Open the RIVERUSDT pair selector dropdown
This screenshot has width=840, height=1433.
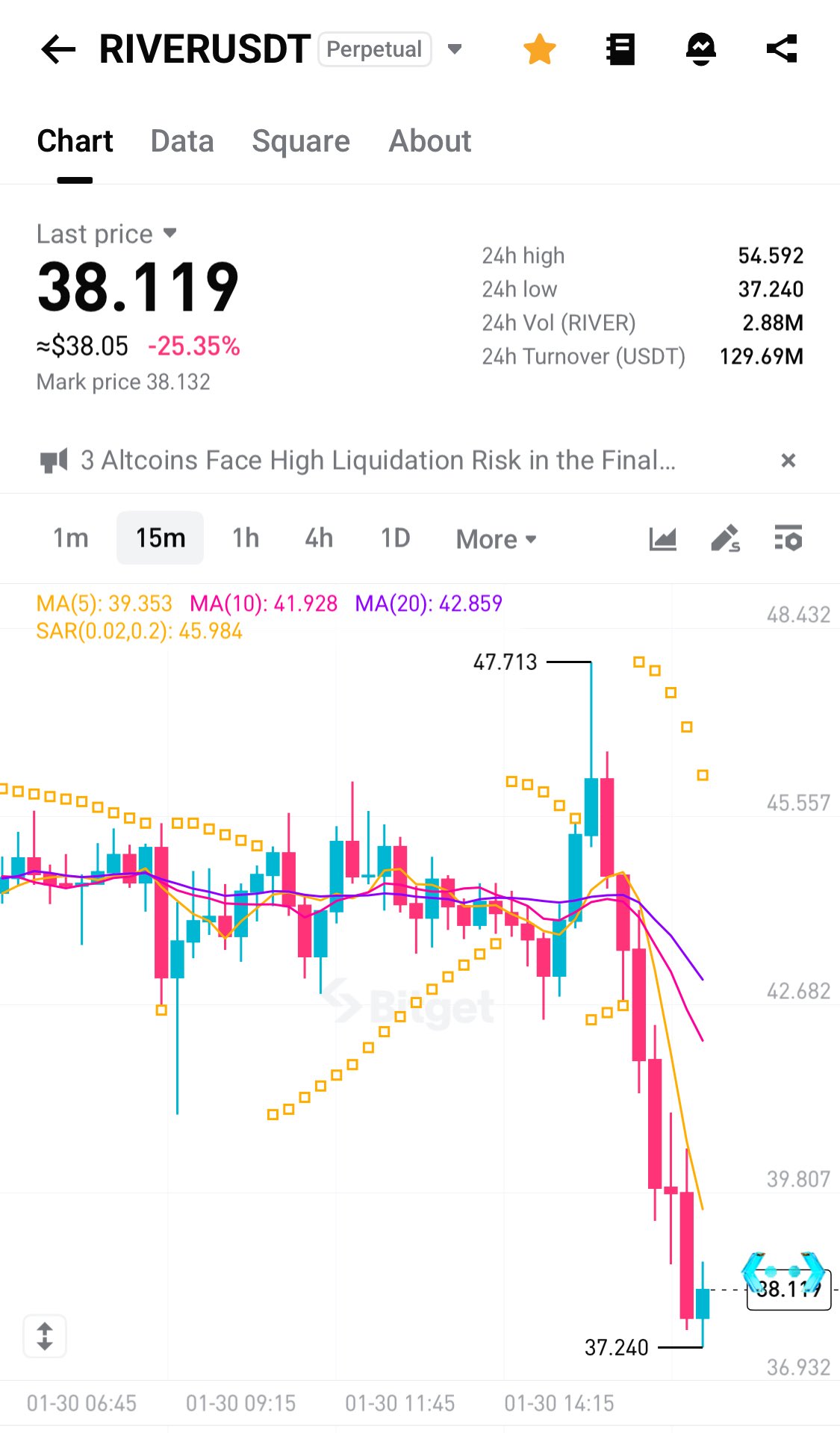(454, 50)
